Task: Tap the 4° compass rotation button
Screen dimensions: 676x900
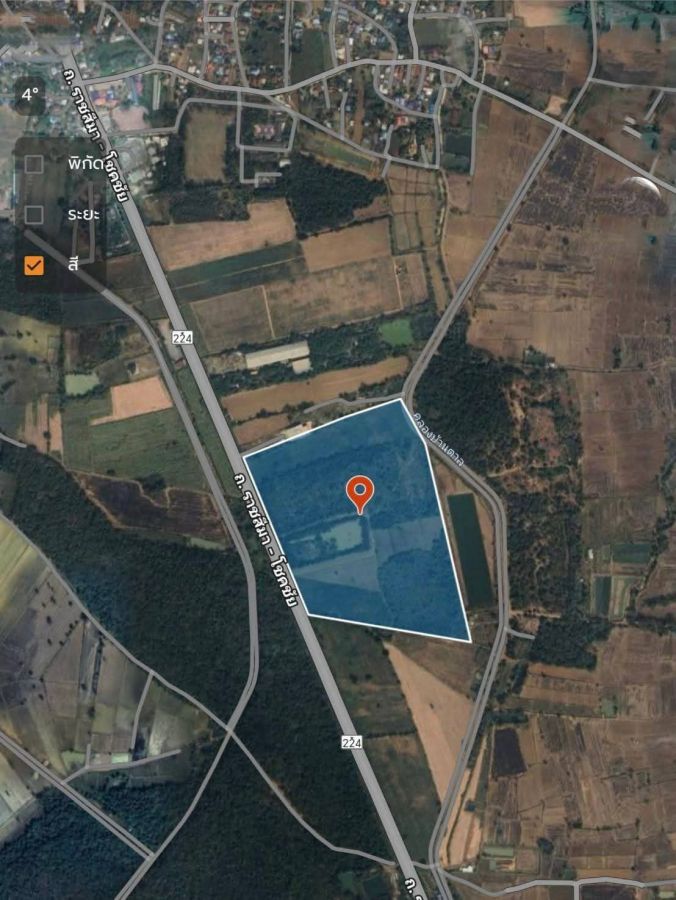Action: pyautogui.click(x=31, y=95)
